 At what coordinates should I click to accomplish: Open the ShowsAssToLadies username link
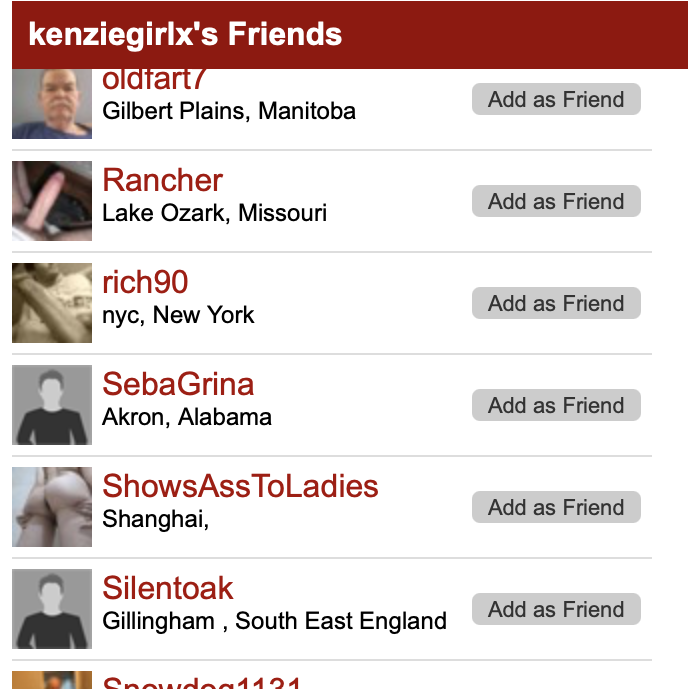coord(240,487)
